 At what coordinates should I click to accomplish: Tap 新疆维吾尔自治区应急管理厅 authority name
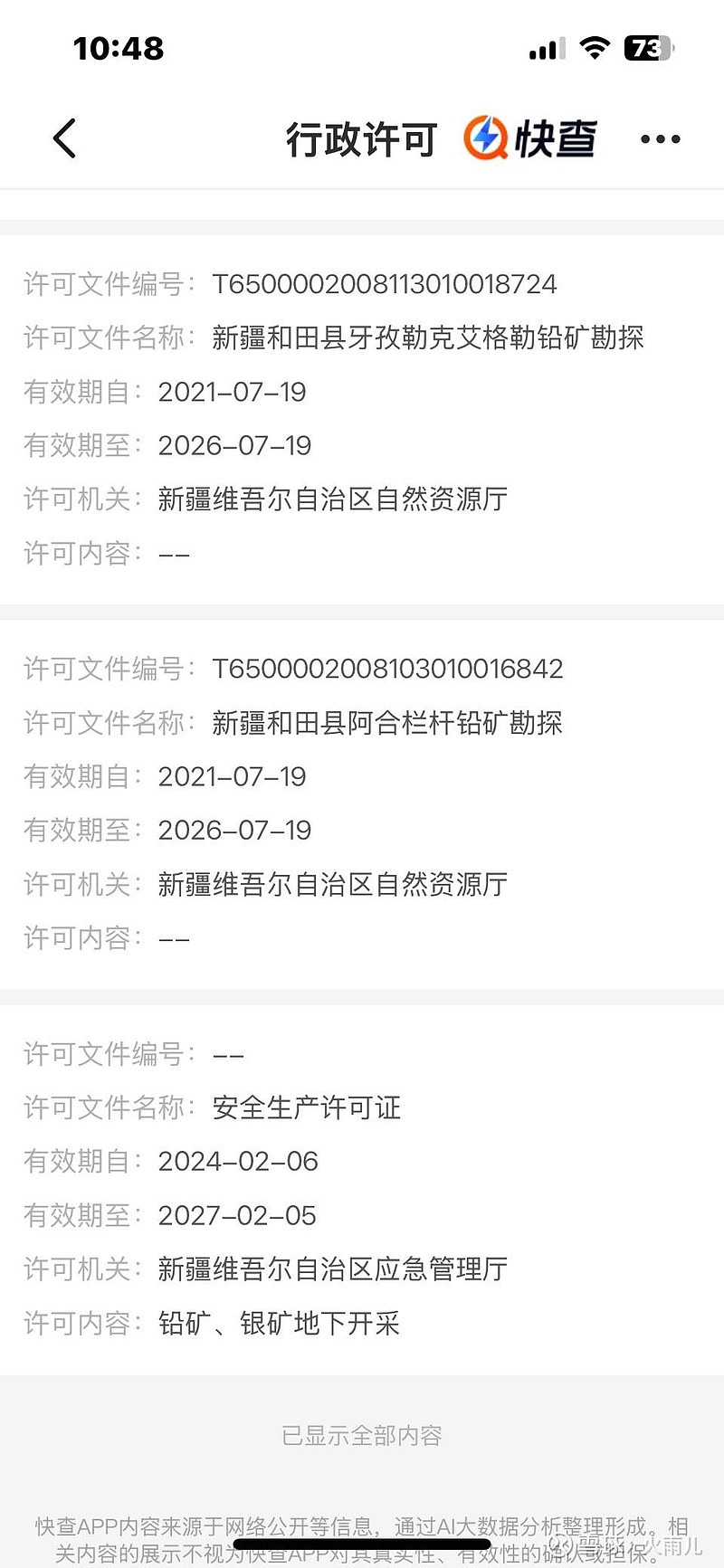click(x=333, y=1269)
